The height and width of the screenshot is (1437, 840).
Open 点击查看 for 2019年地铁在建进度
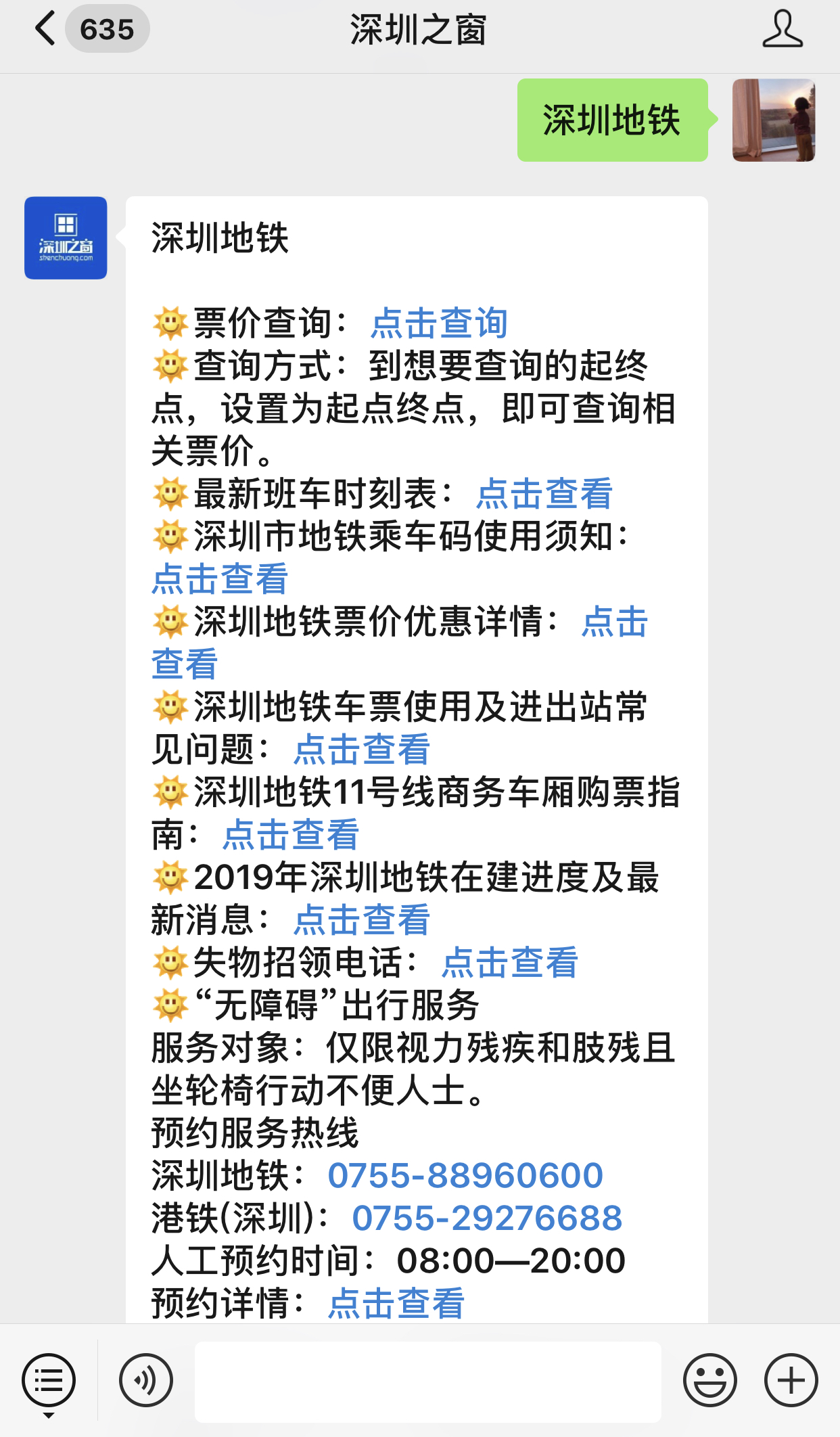point(362,919)
